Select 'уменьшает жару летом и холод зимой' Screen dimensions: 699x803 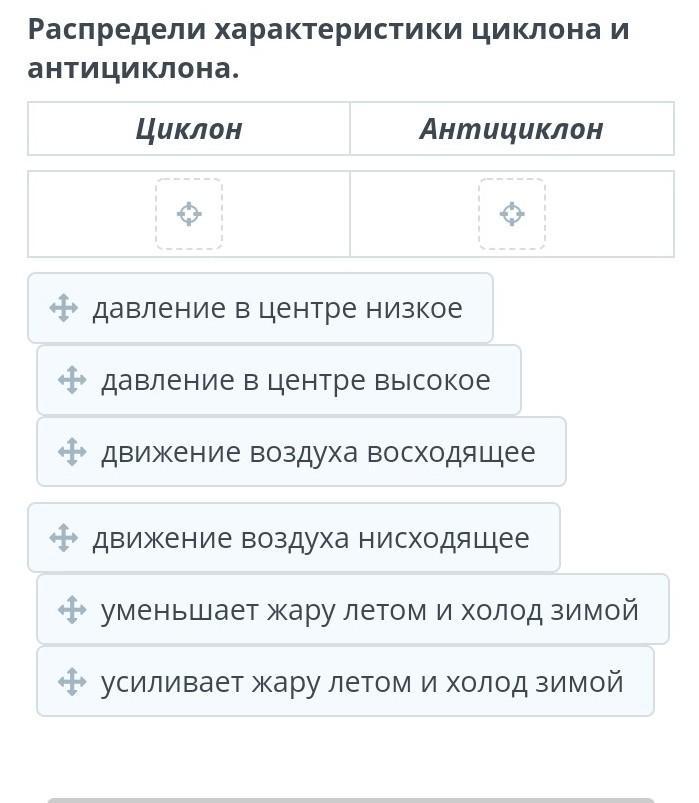(352, 610)
